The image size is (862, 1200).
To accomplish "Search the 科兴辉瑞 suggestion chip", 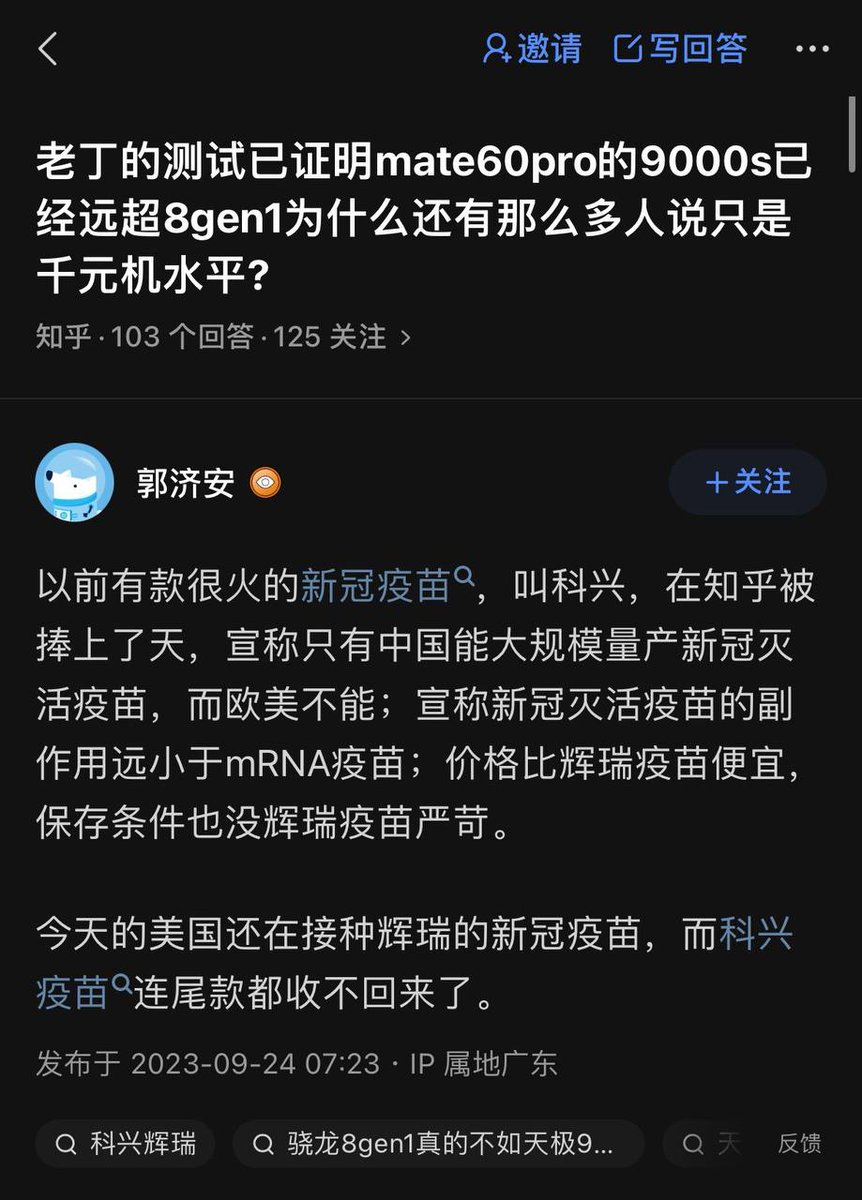I will [126, 1143].
